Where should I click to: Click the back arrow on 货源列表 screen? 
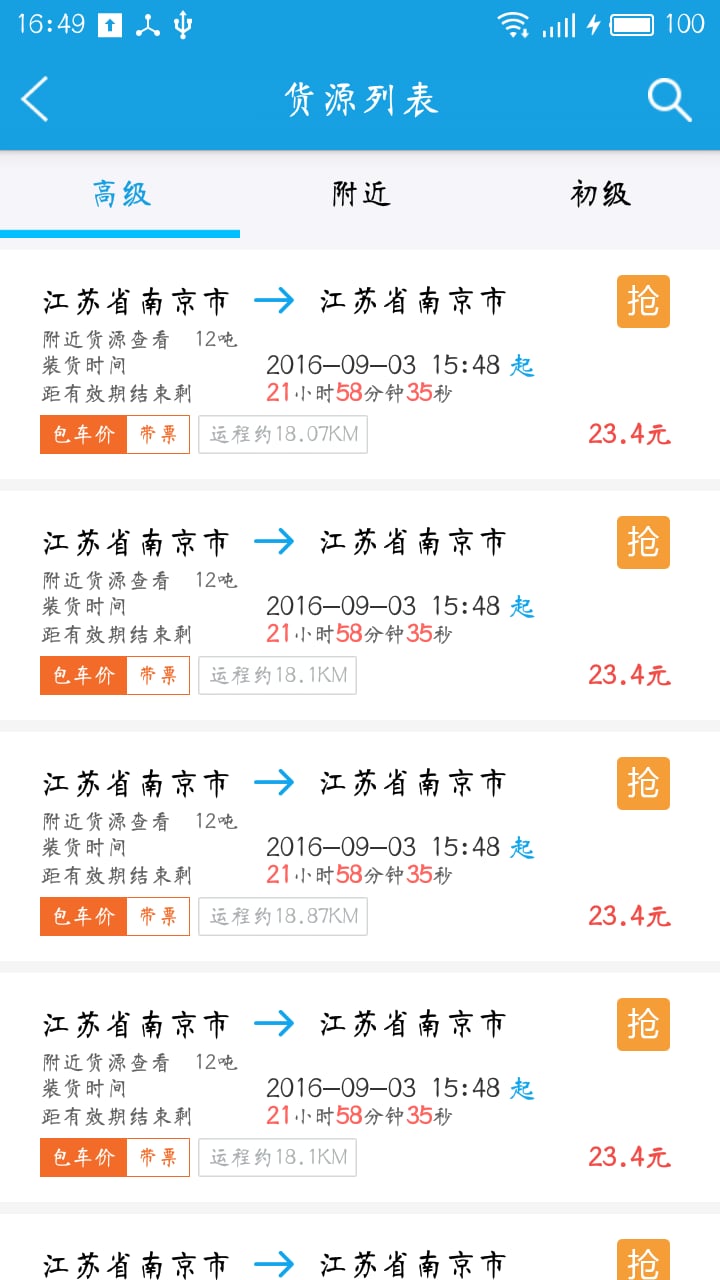point(34,100)
